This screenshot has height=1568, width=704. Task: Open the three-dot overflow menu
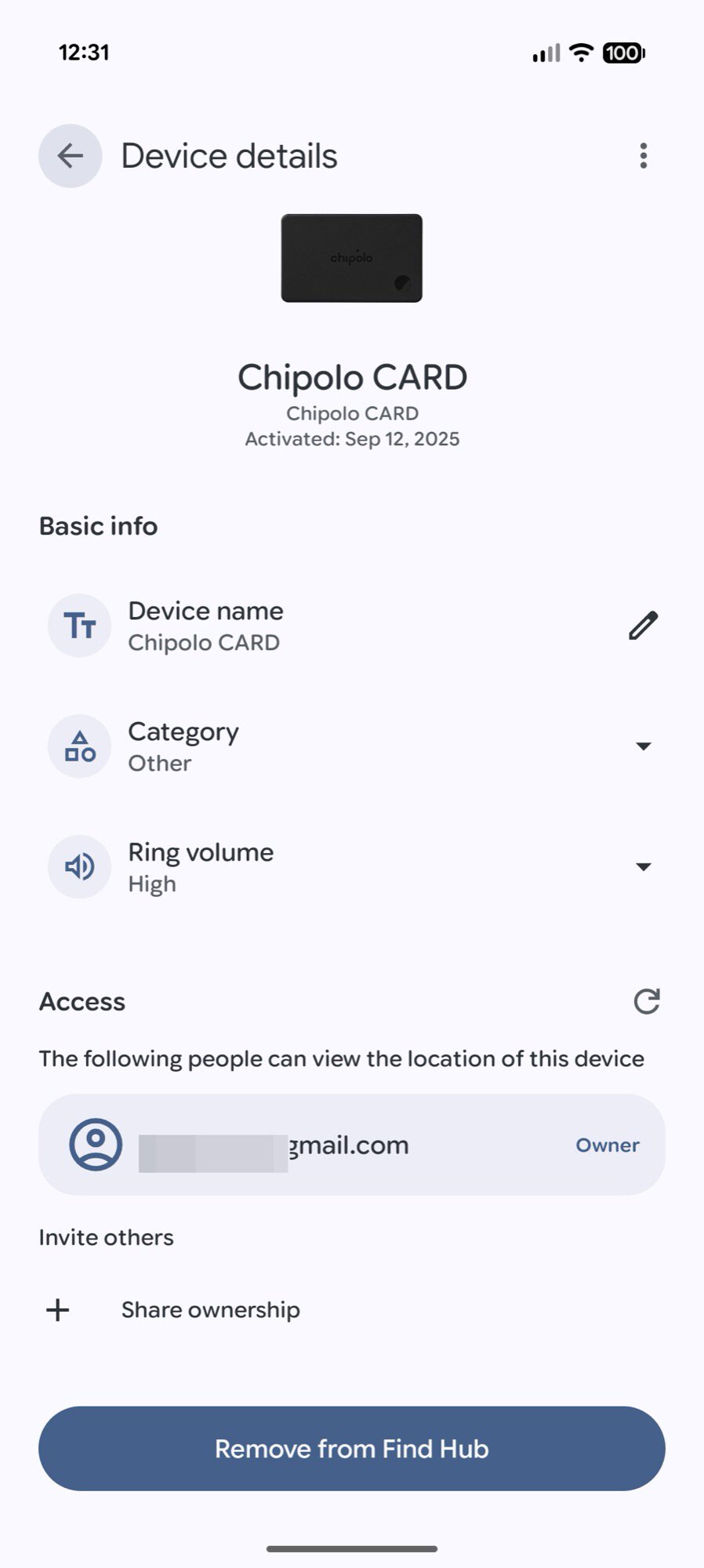pos(643,155)
